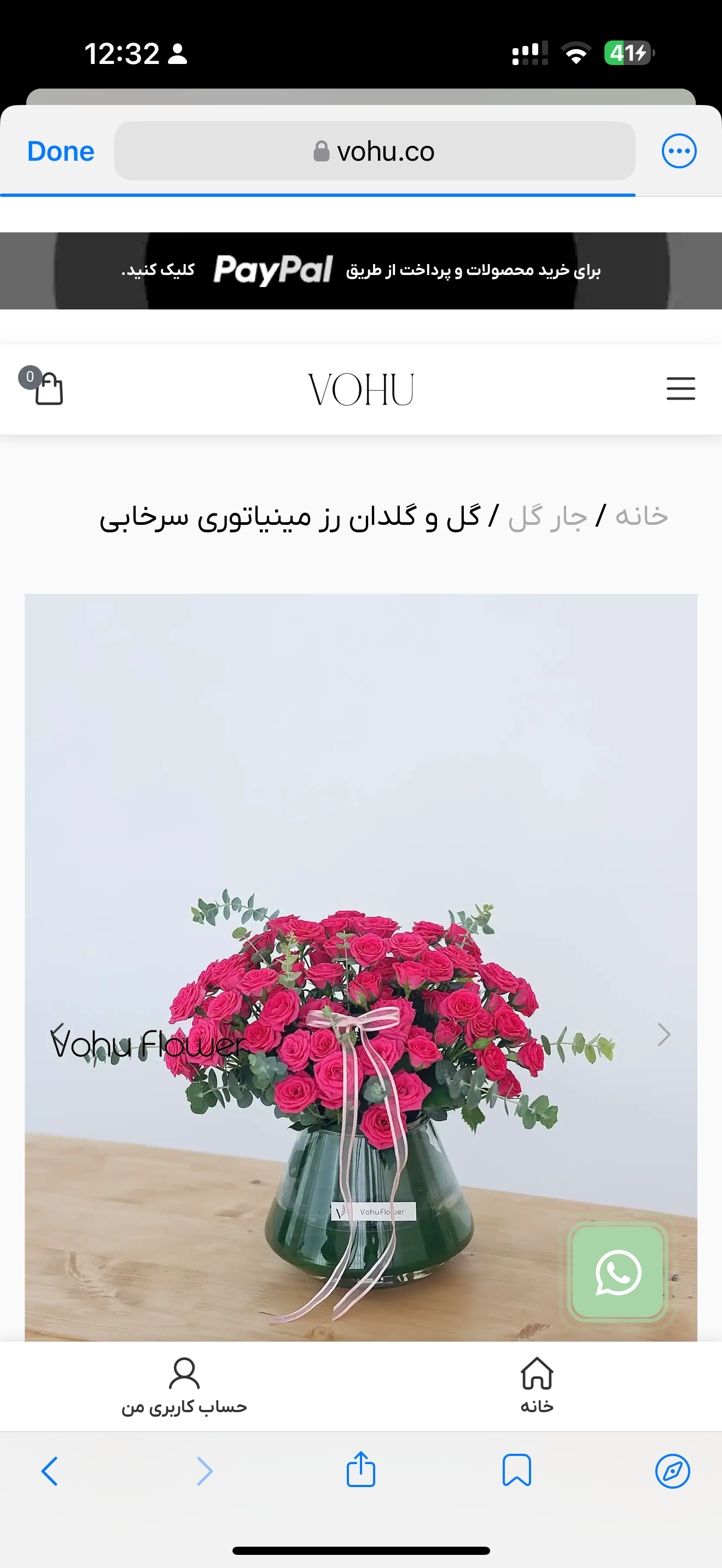Show the previous product image
The width and height of the screenshot is (722, 1568).
(x=58, y=1034)
